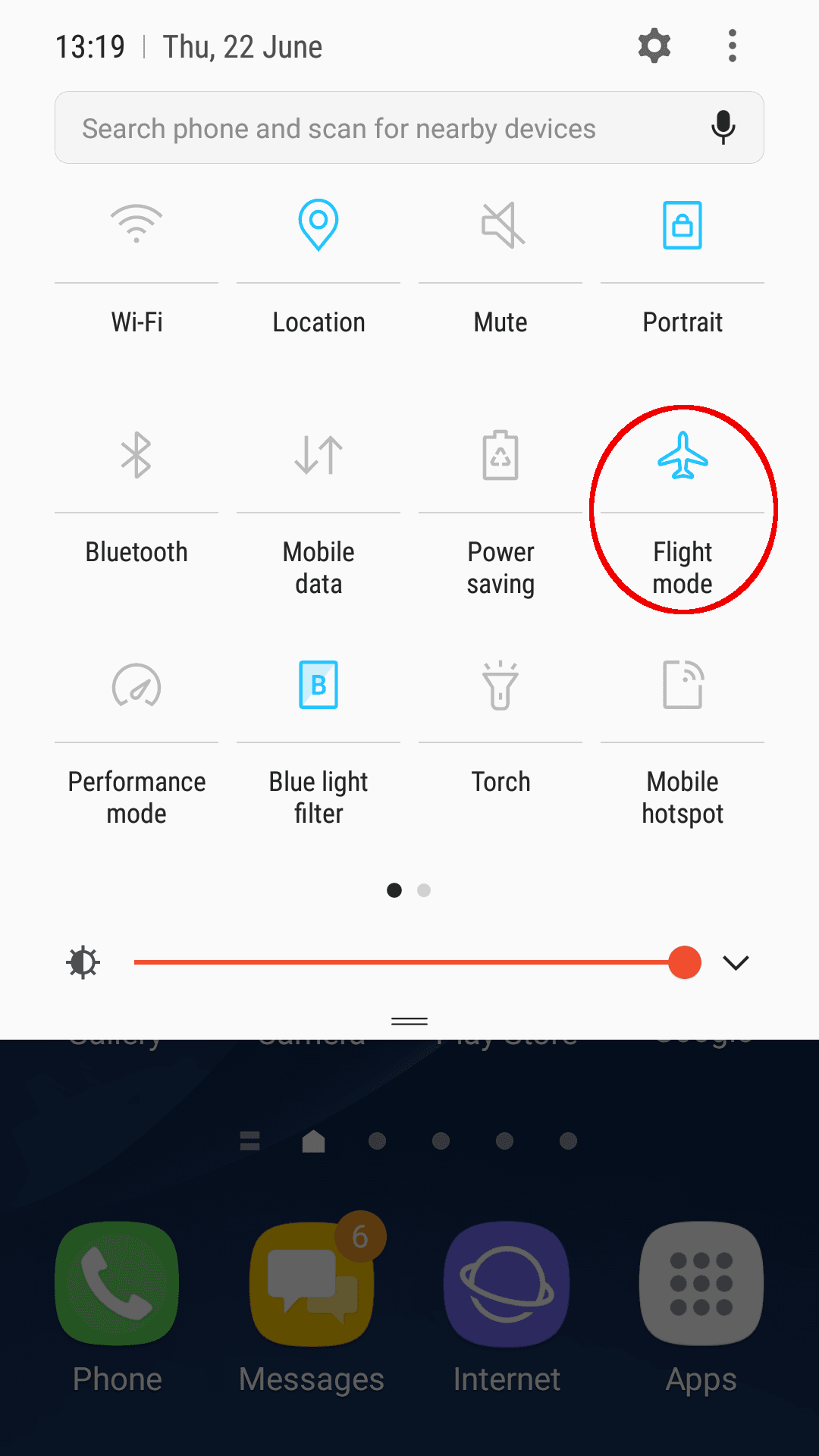This screenshot has height=1456, width=819.
Task: Tap the brightness slider handle
Action: pos(685,962)
